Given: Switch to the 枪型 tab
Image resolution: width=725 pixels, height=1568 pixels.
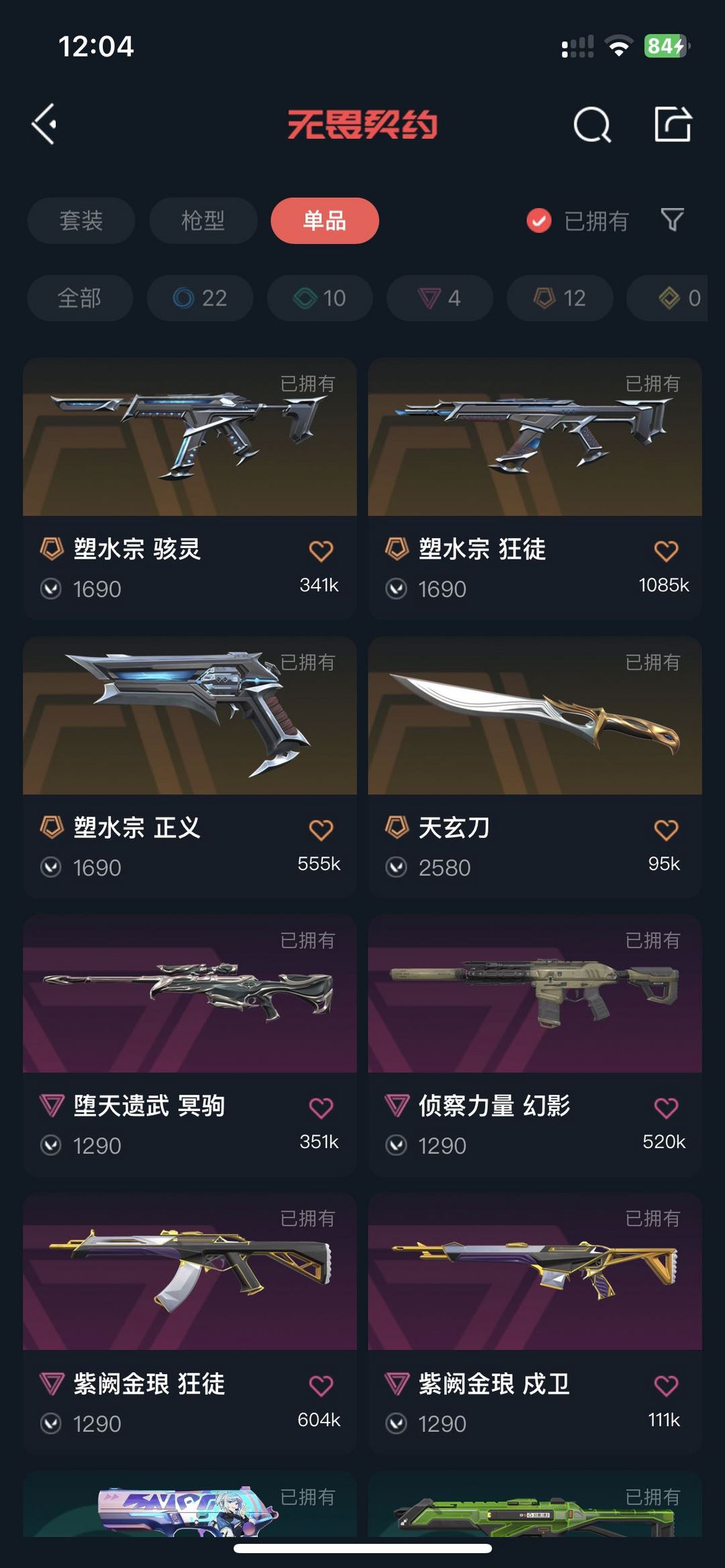Looking at the screenshot, I should [x=203, y=221].
